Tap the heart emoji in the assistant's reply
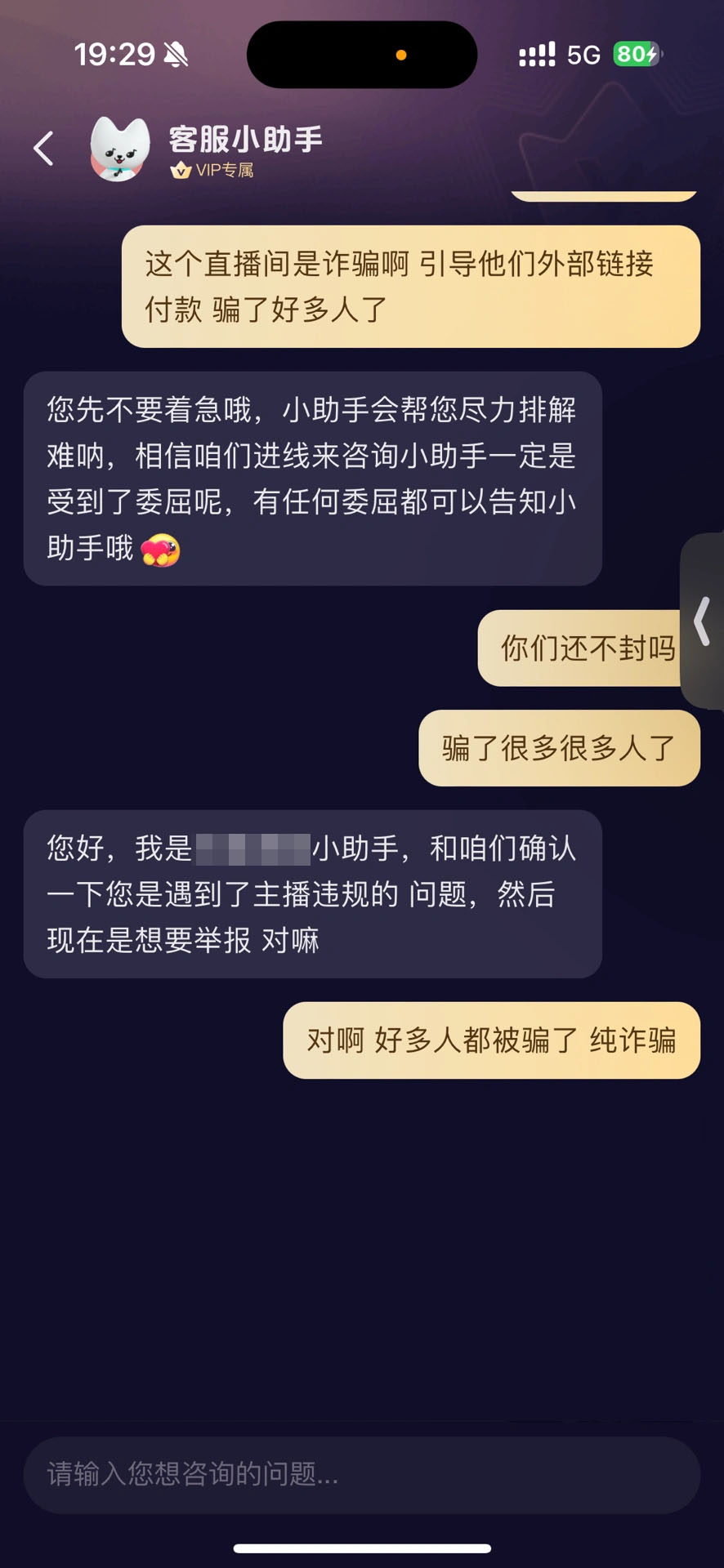Image resolution: width=724 pixels, height=1568 pixels. (x=160, y=551)
